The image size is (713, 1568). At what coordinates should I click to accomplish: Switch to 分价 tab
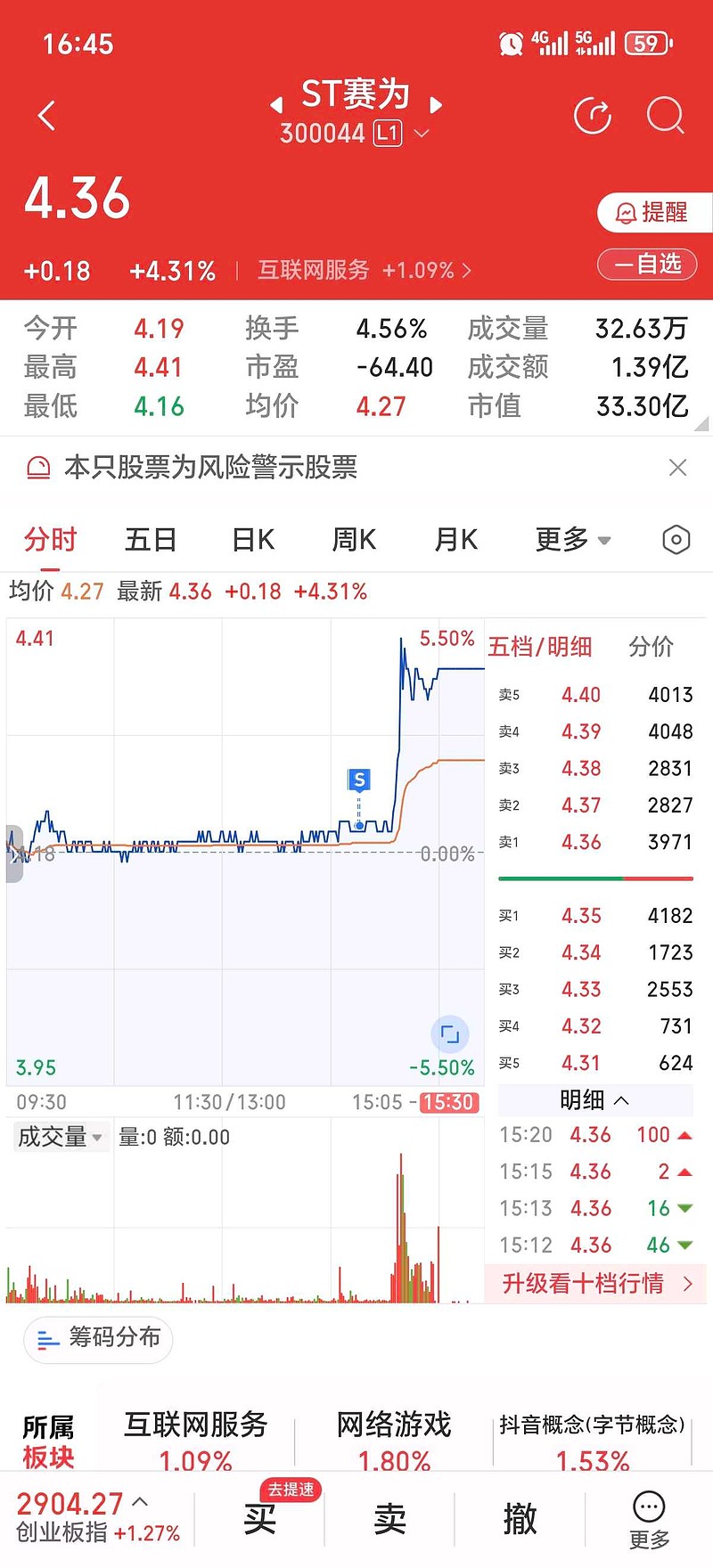tap(651, 647)
